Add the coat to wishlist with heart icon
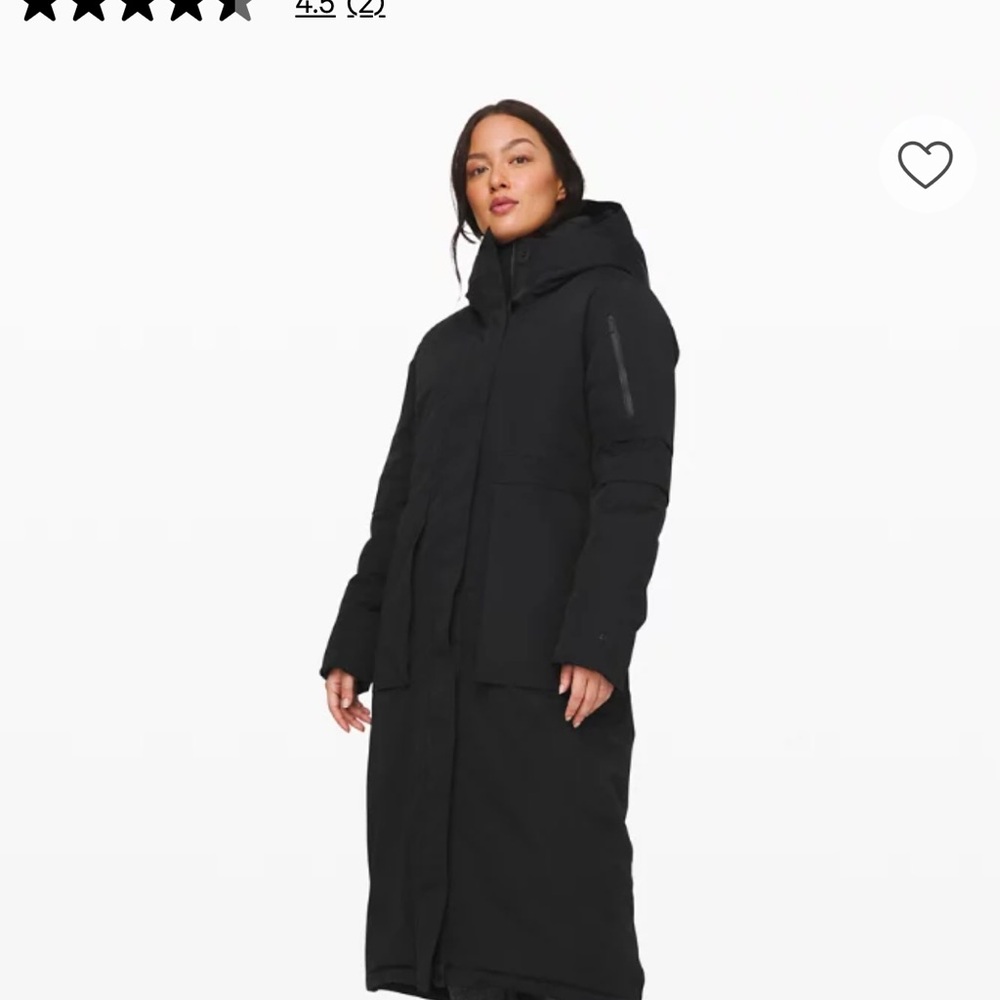This screenshot has width=1000, height=1000. click(925, 164)
